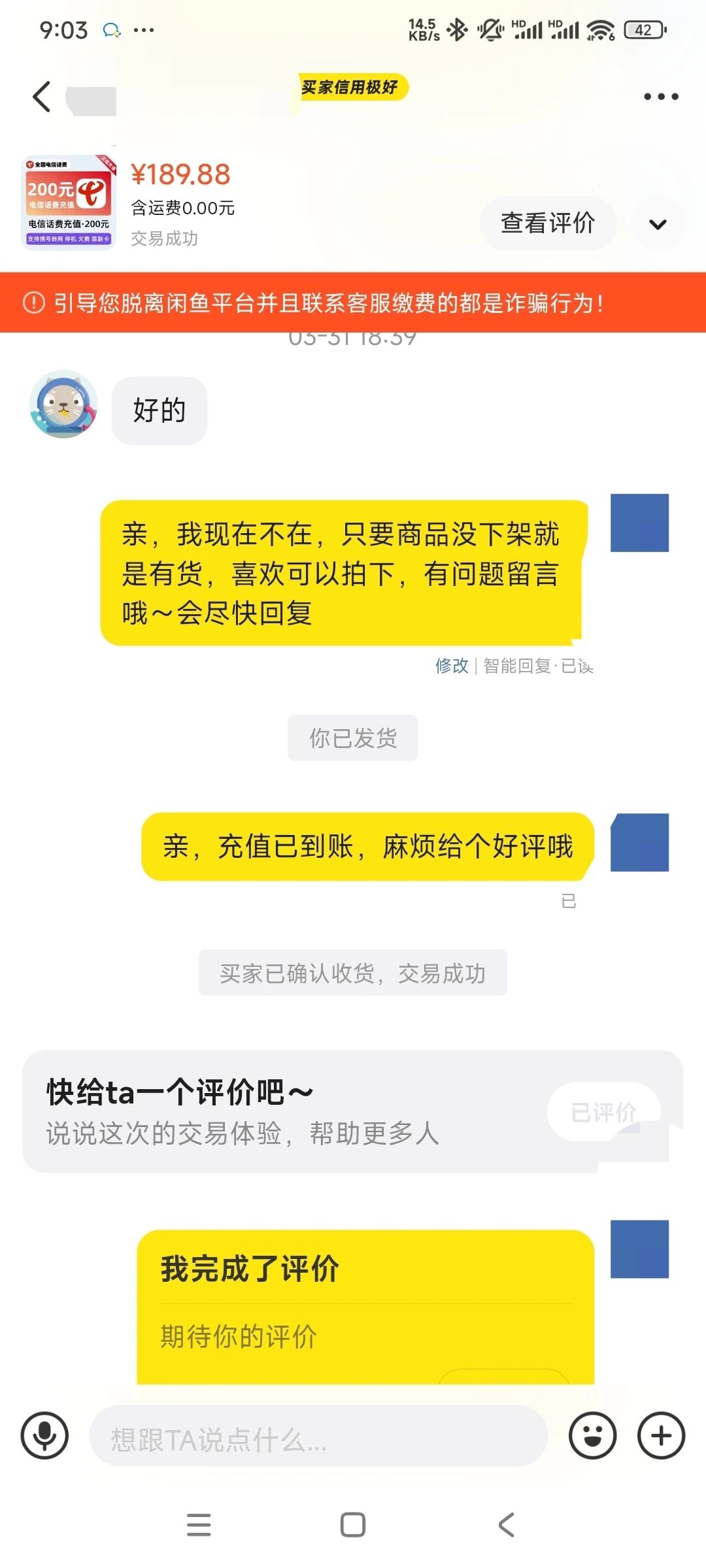Go back using the top-left arrow
706x1568 pixels.
[42, 97]
